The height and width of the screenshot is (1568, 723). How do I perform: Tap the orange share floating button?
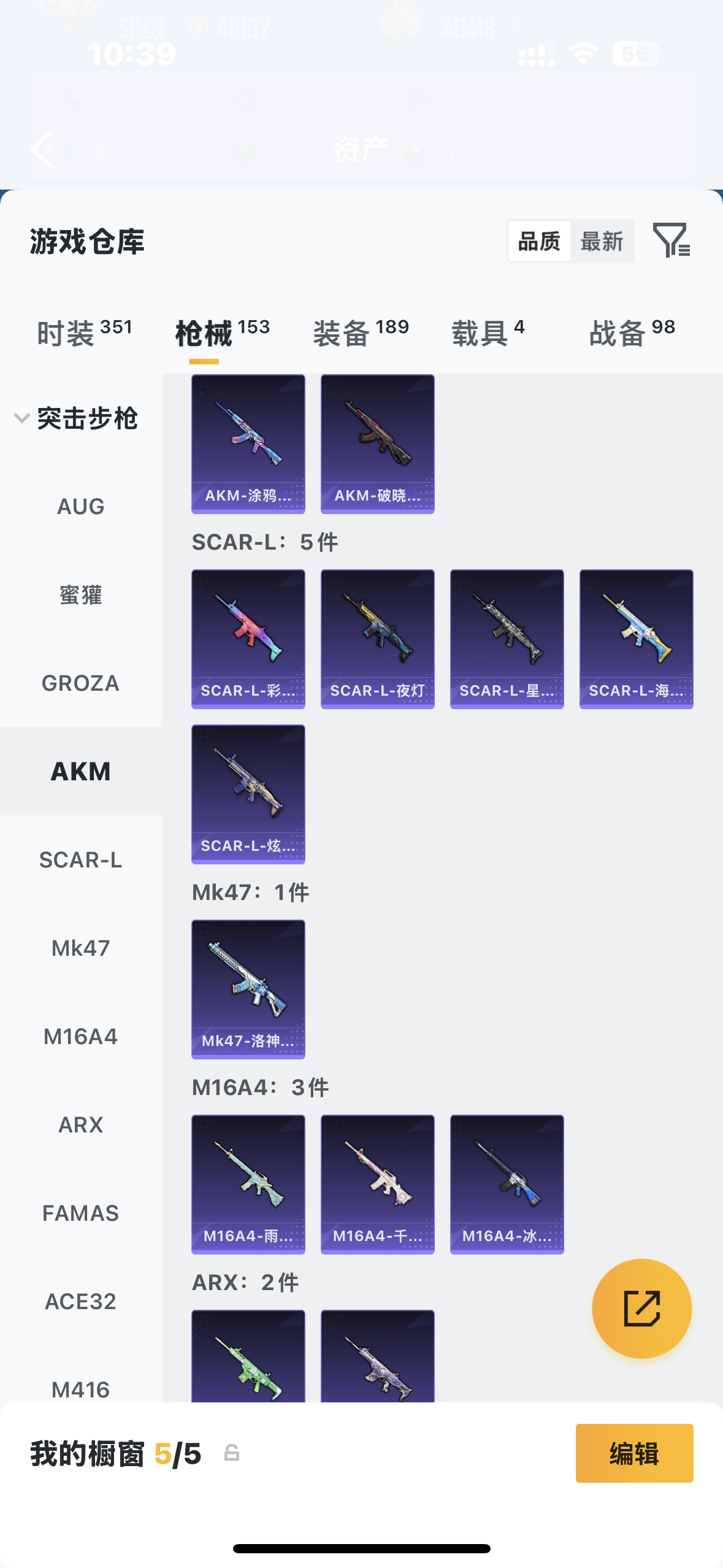pyautogui.click(x=641, y=1309)
